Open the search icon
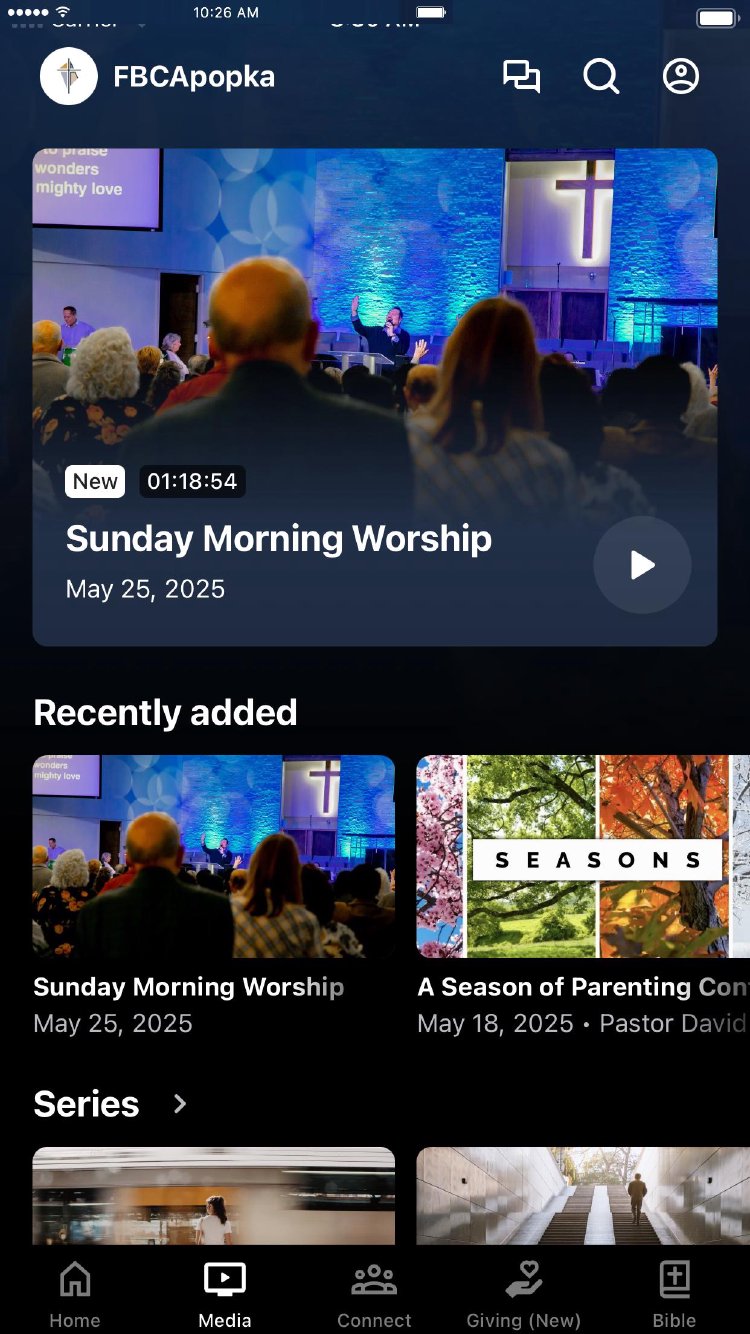Screen dimensions: 750x1334 pos(601,77)
